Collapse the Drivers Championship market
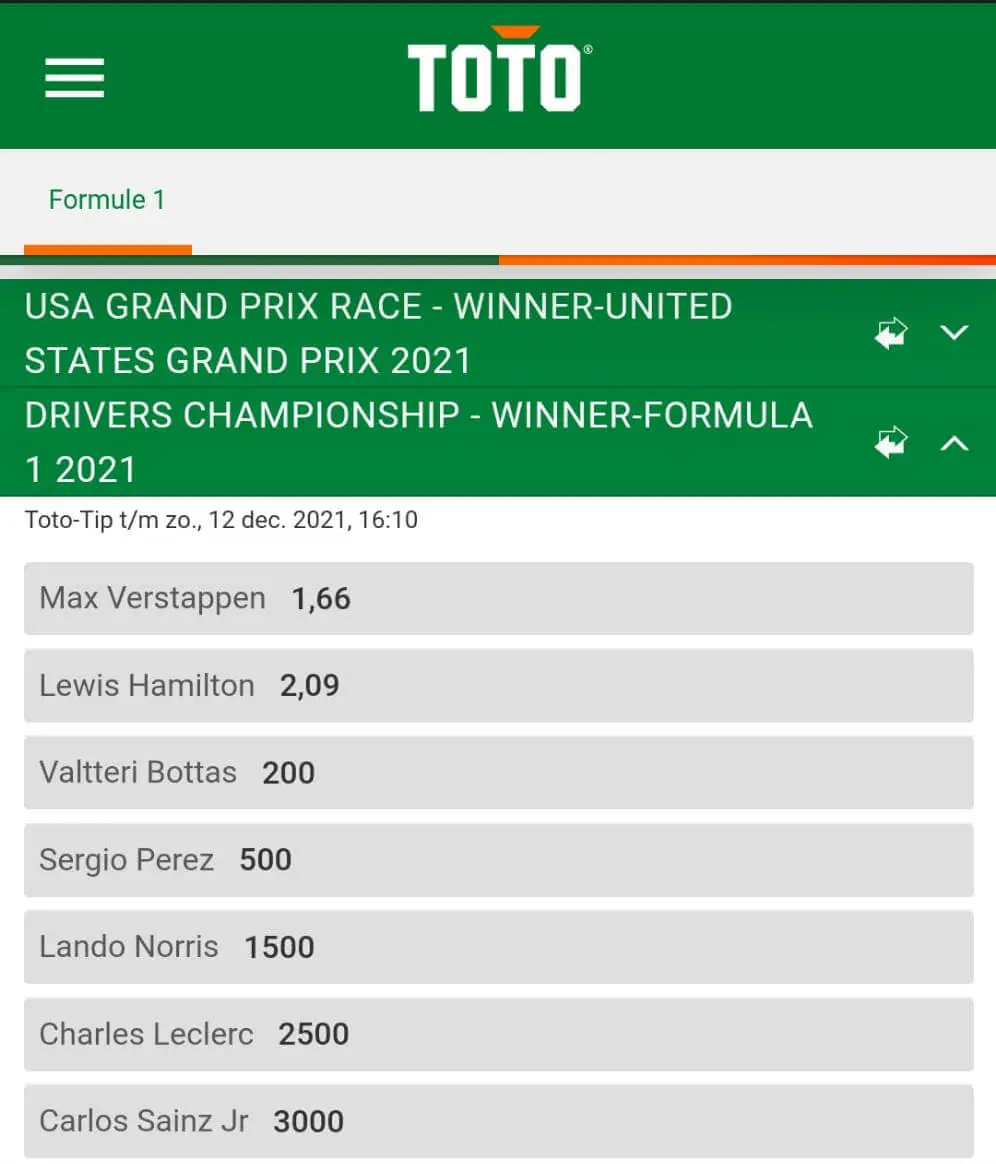 (x=955, y=442)
